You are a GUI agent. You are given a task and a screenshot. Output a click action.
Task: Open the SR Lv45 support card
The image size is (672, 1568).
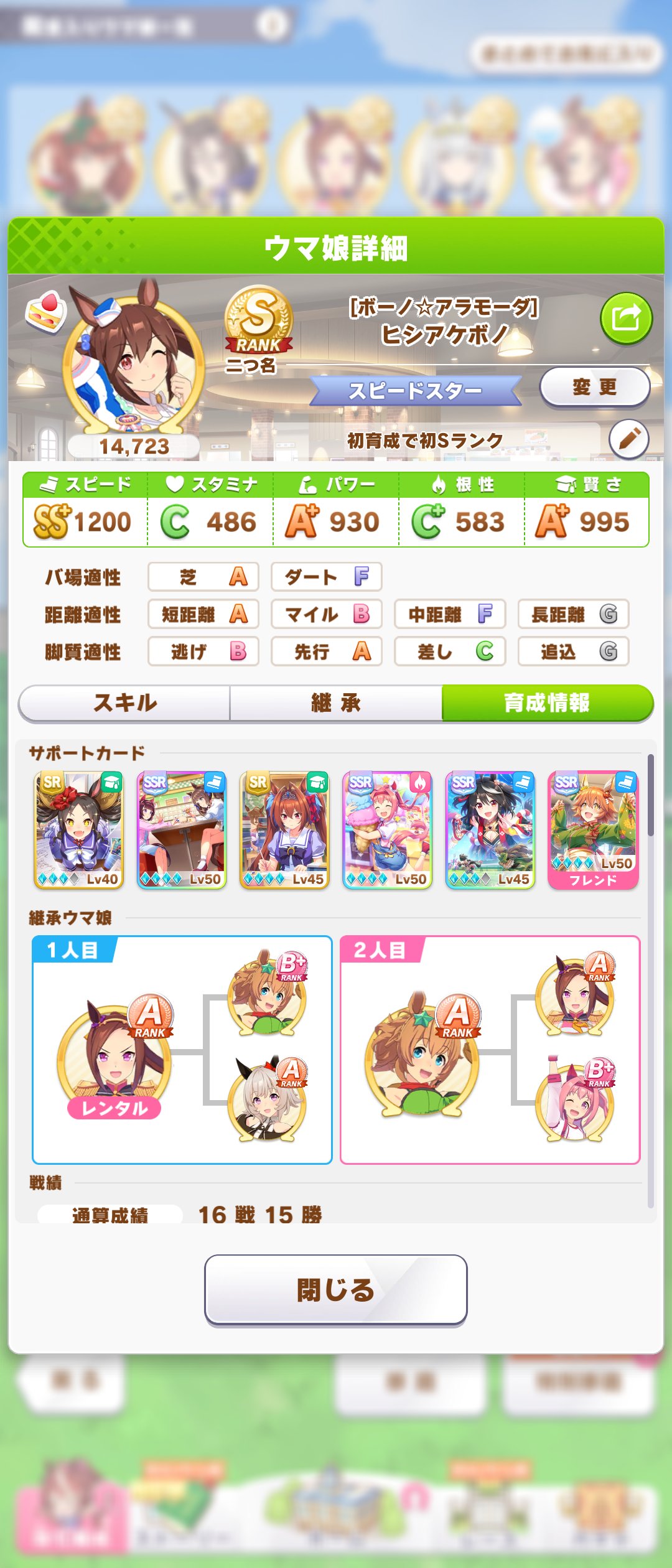(x=284, y=829)
